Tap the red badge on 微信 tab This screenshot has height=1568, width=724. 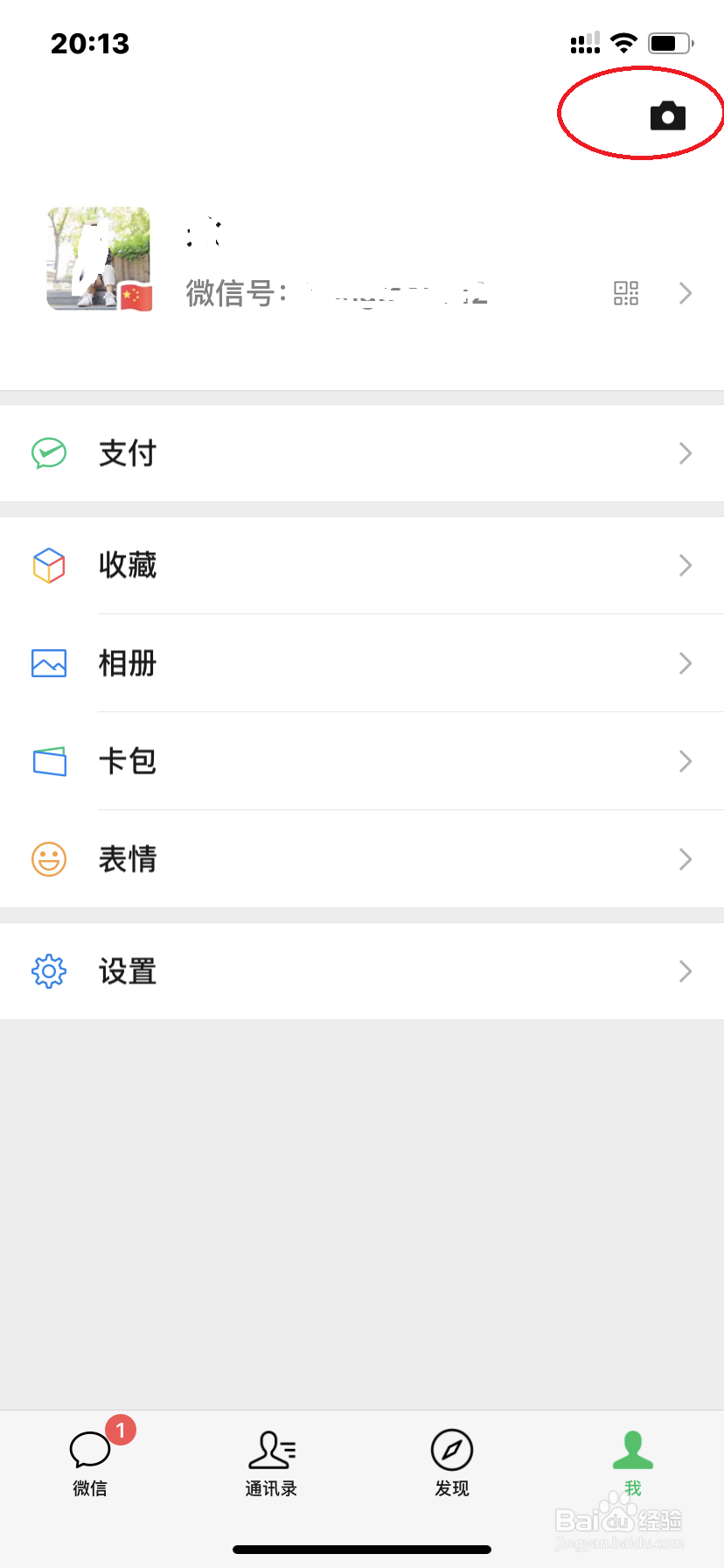pos(120,1431)
